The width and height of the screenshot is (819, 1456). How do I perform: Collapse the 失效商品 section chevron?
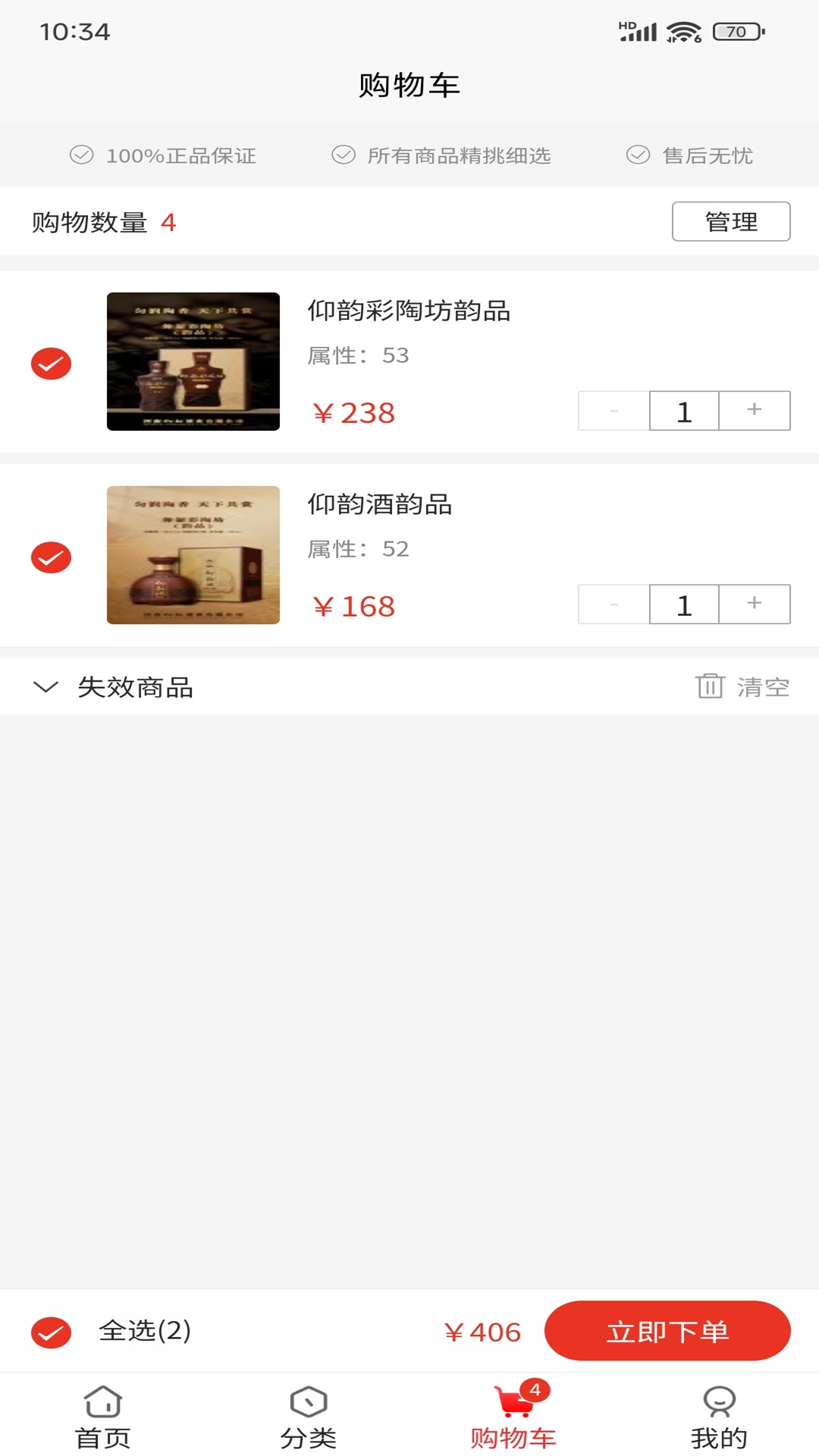pos(47,688)
